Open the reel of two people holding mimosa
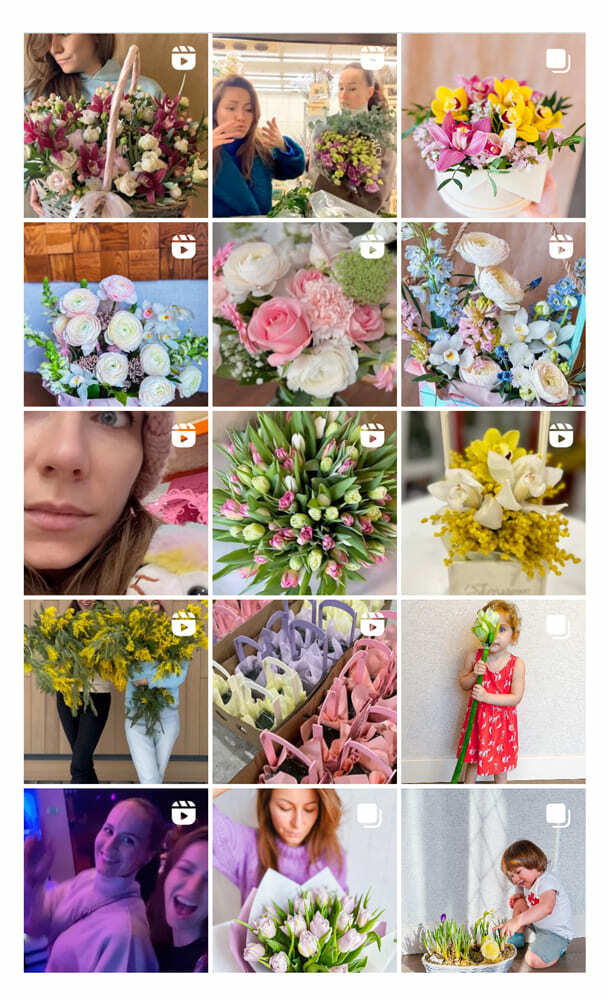Screen dimensions: 609x1000 click(116, 691)
